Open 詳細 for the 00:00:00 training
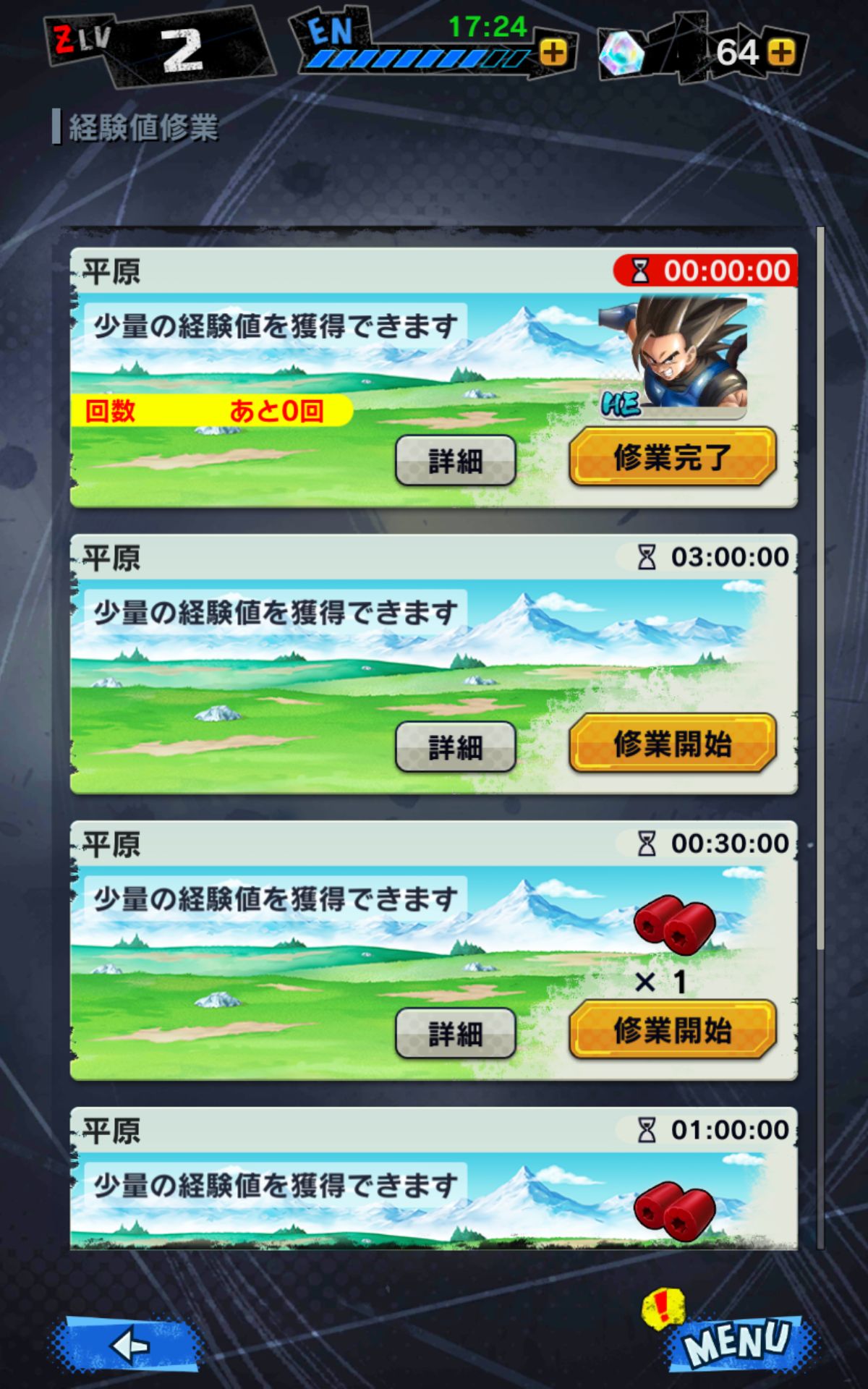This screenshot has height=1389, width=868. point(455,460)
